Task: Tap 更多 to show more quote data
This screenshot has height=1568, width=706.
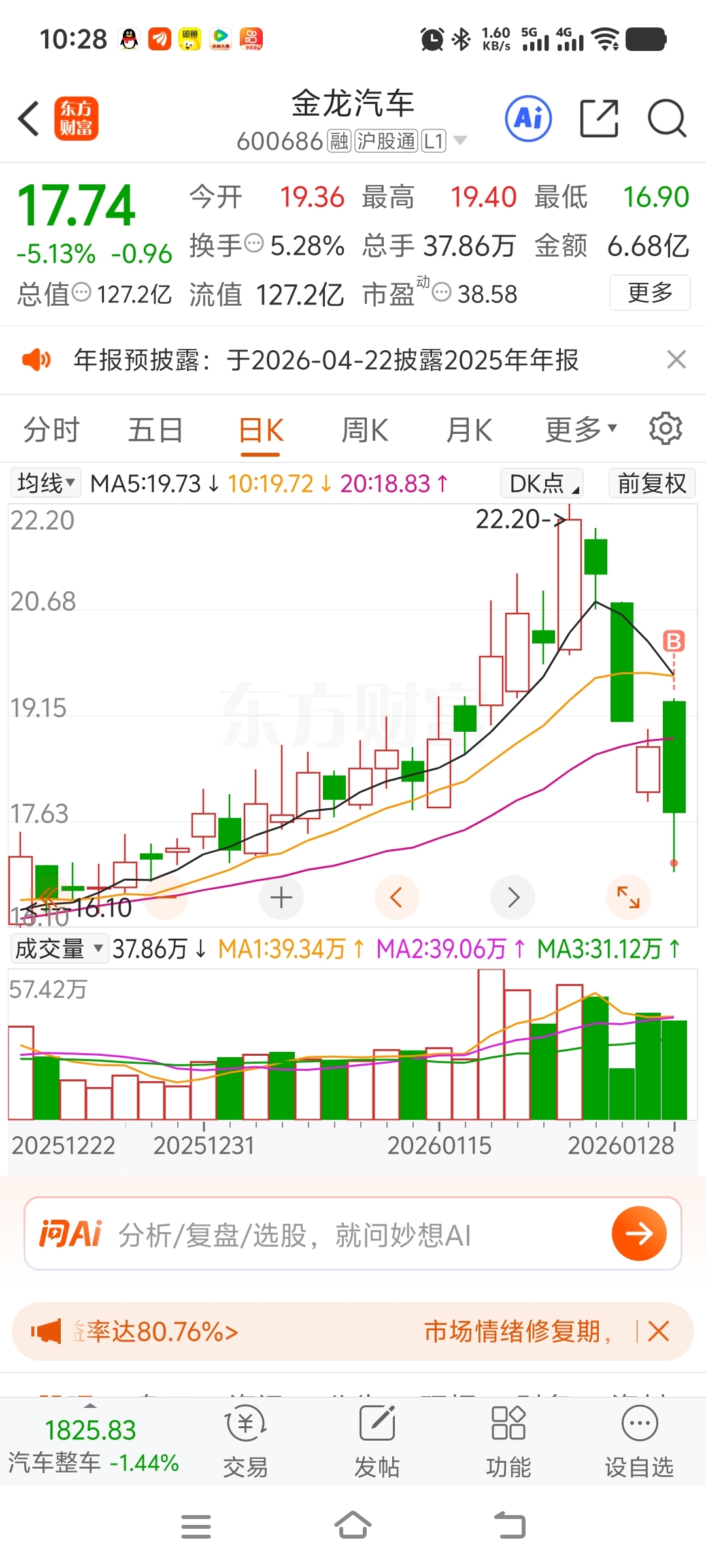Action: point(650,293)
